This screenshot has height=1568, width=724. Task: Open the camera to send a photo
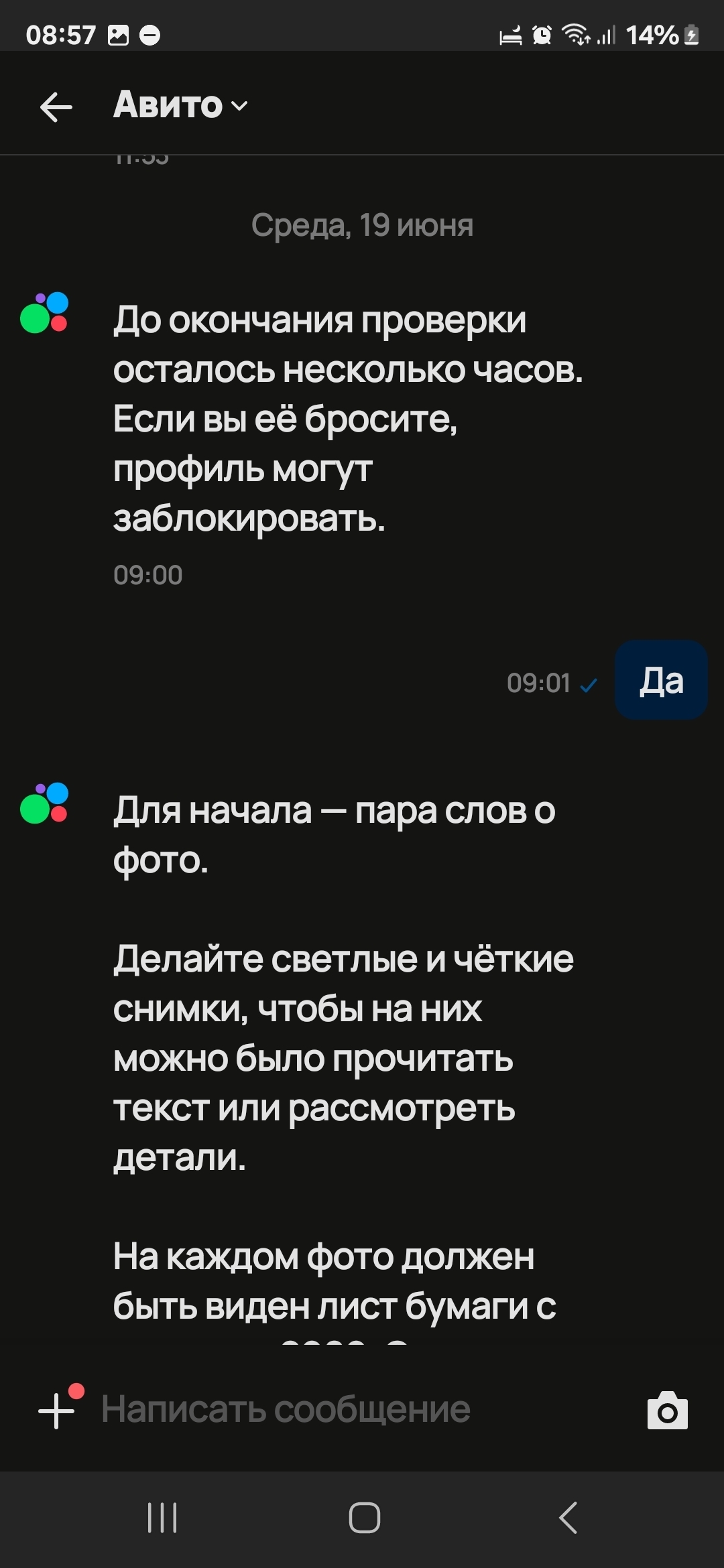tap(668, 1411)
